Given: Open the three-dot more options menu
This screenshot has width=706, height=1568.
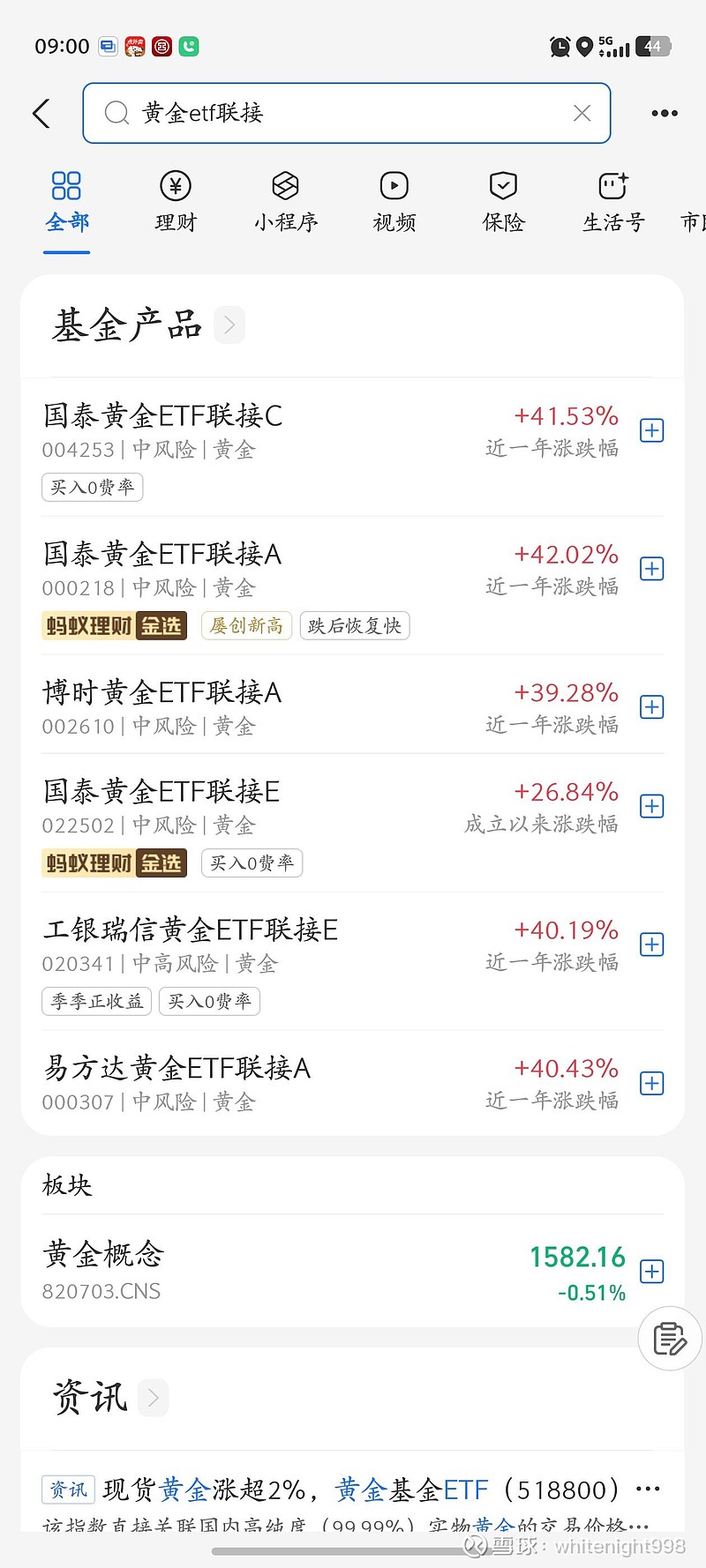Looking at the screenshot, I should coord(664,113).
